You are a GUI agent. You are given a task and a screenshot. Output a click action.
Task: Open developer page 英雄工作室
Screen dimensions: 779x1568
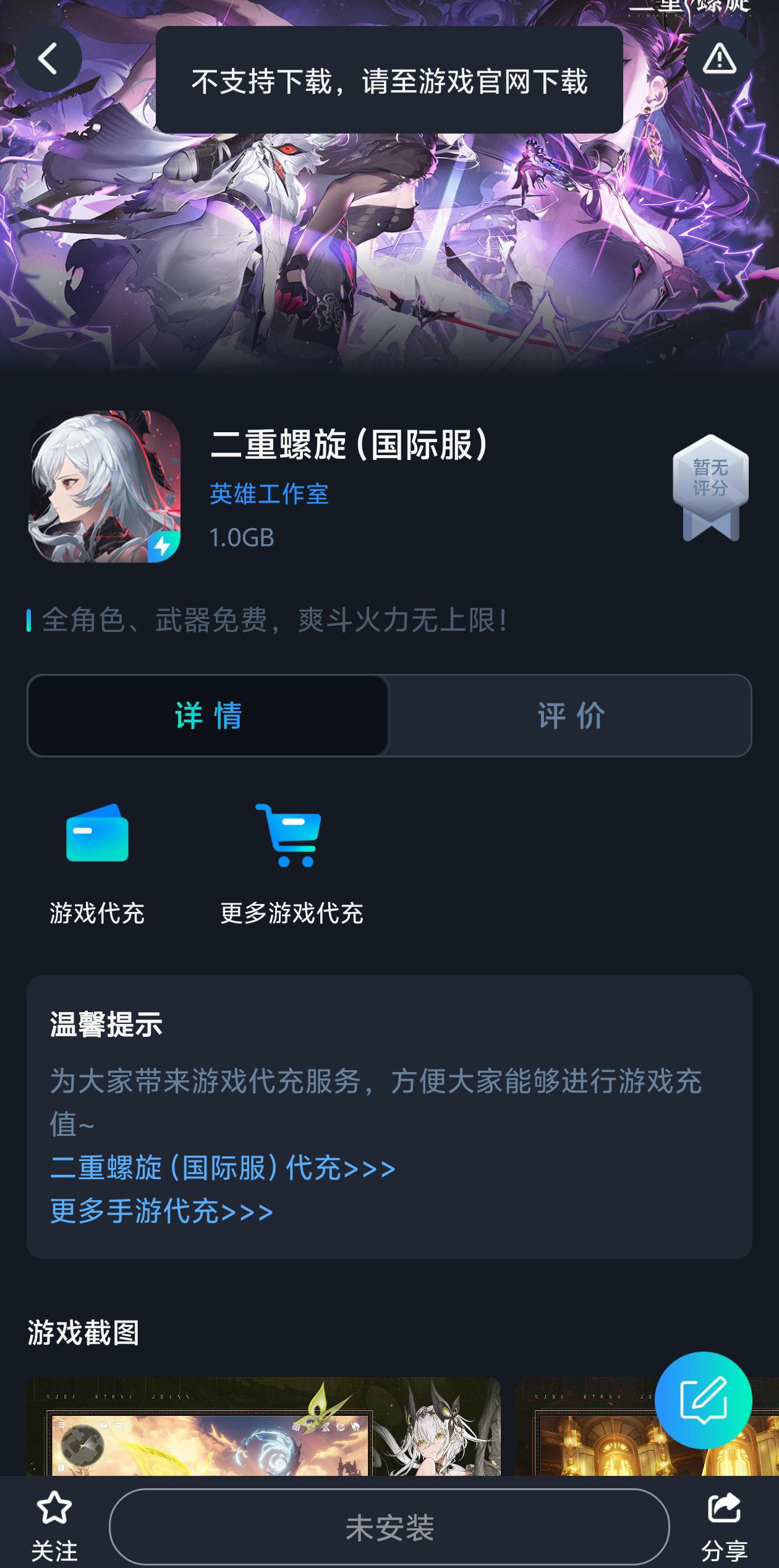pyautogui.click(x=269, y=493)
